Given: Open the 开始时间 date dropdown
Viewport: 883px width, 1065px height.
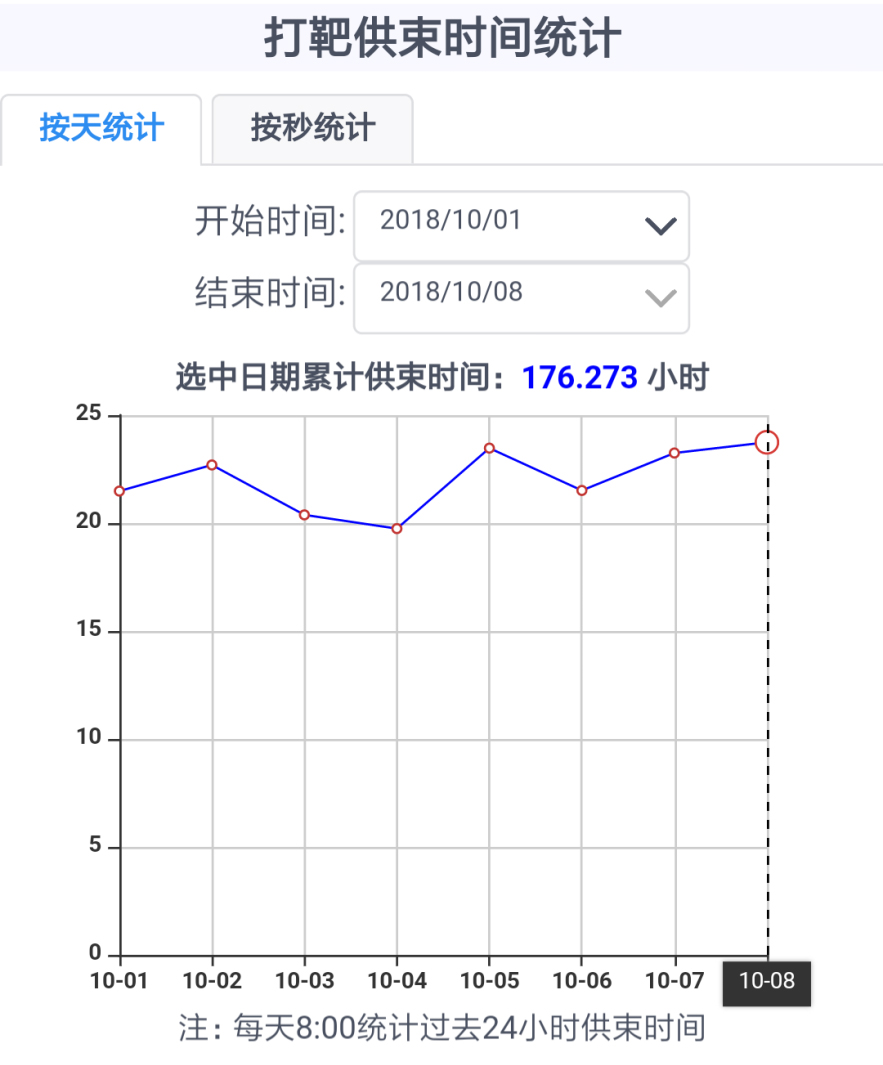Looking at the screenshot, I should click(521, 225).
